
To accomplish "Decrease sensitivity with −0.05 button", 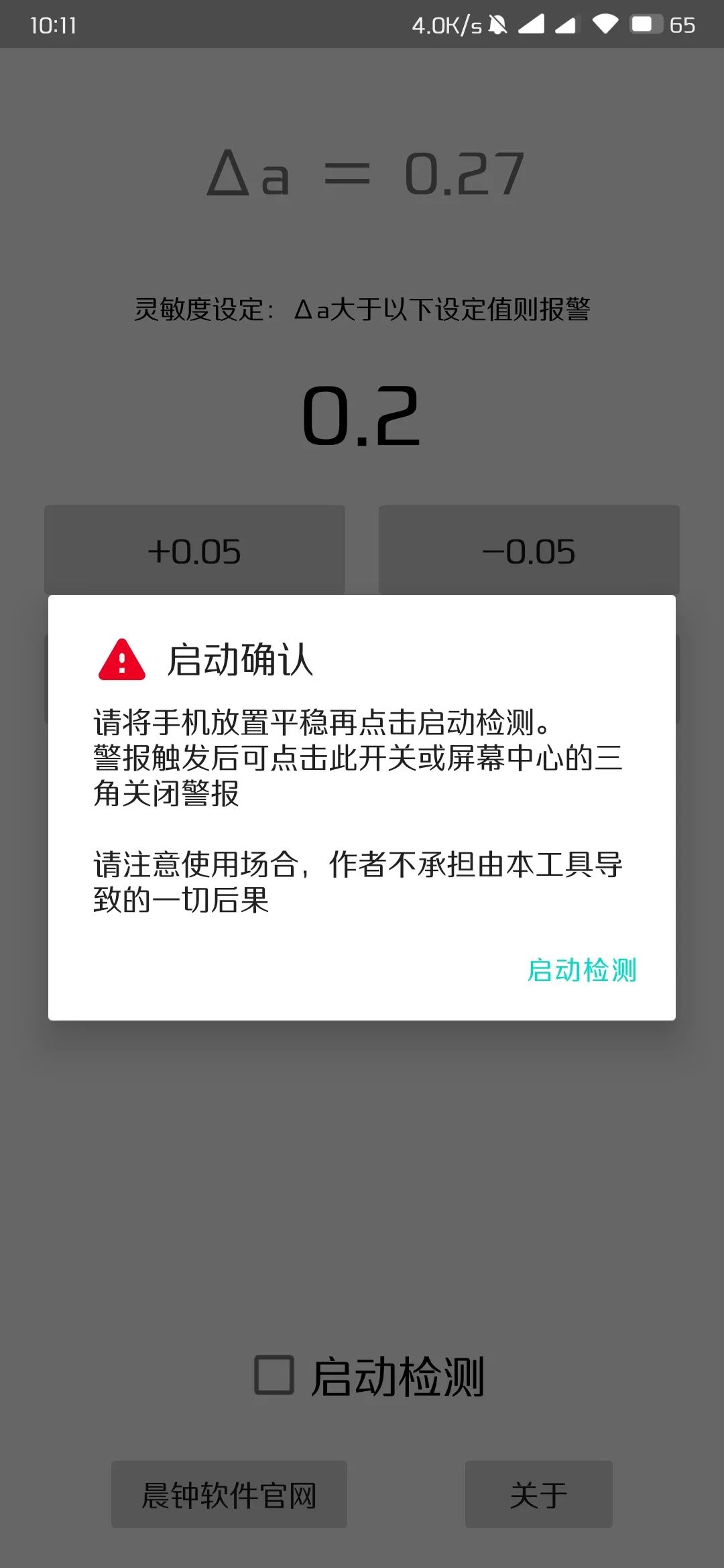I will (529, 550).
